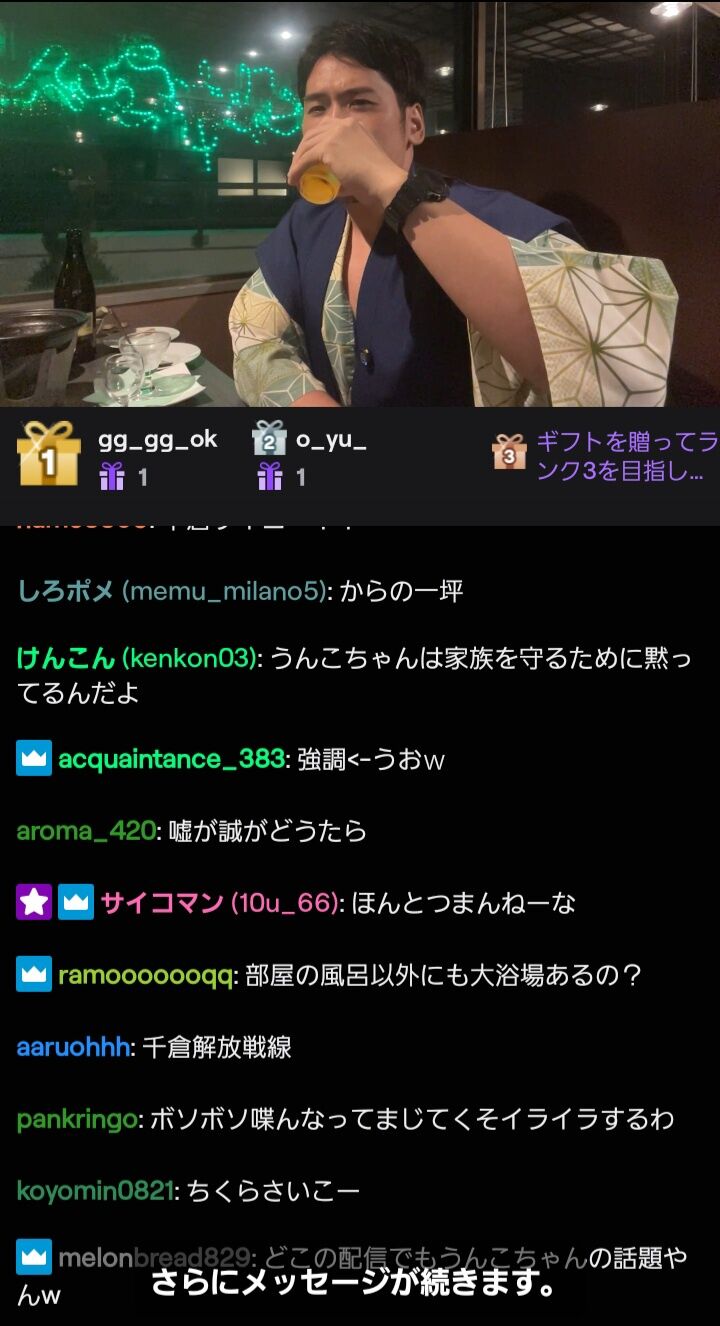The height and width of the screenshot is (1326, 720).
Task: Open top gifter gg_gg_ok's entry
Action: (118, 456)
